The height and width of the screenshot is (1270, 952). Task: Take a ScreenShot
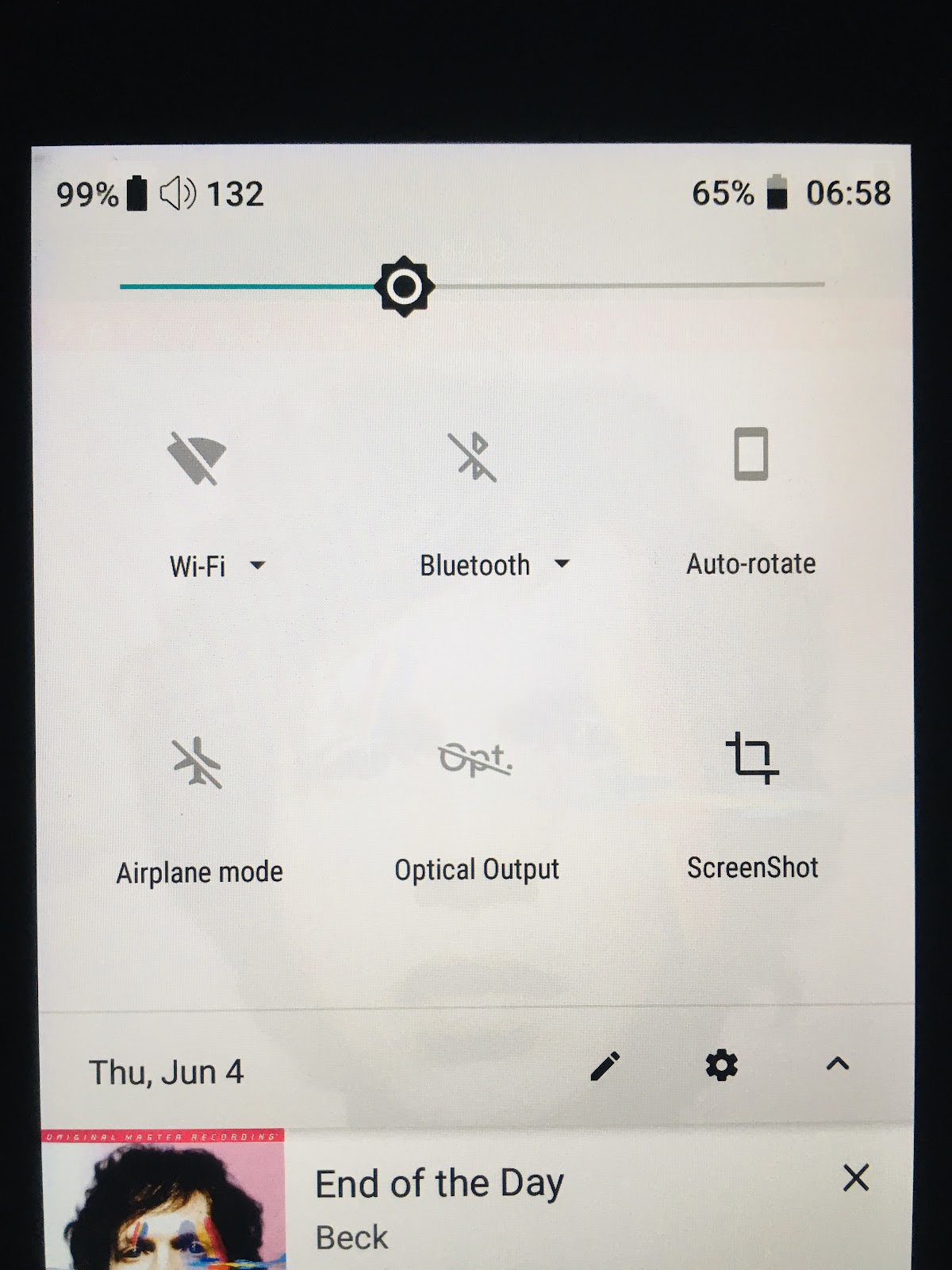(x=751, y=758)
